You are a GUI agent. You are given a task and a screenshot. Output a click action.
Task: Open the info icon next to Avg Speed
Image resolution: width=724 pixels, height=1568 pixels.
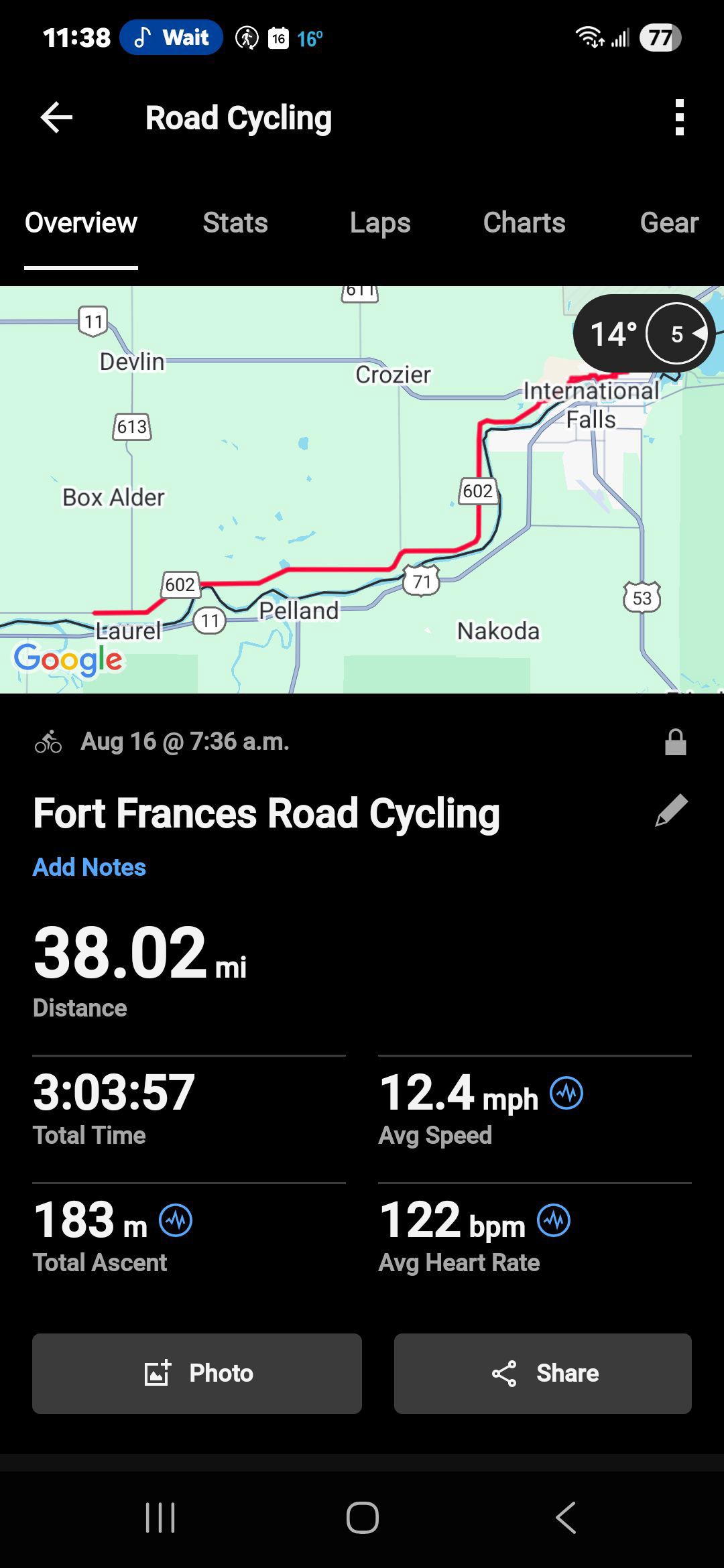tap(566, 1094)
